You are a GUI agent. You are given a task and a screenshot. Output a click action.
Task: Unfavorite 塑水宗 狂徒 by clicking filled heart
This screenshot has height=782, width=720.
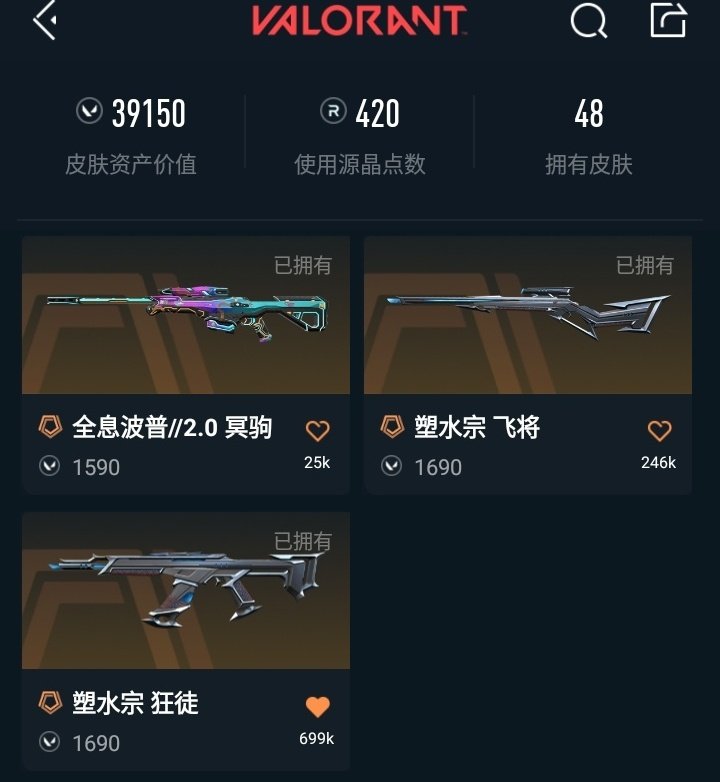318,706
